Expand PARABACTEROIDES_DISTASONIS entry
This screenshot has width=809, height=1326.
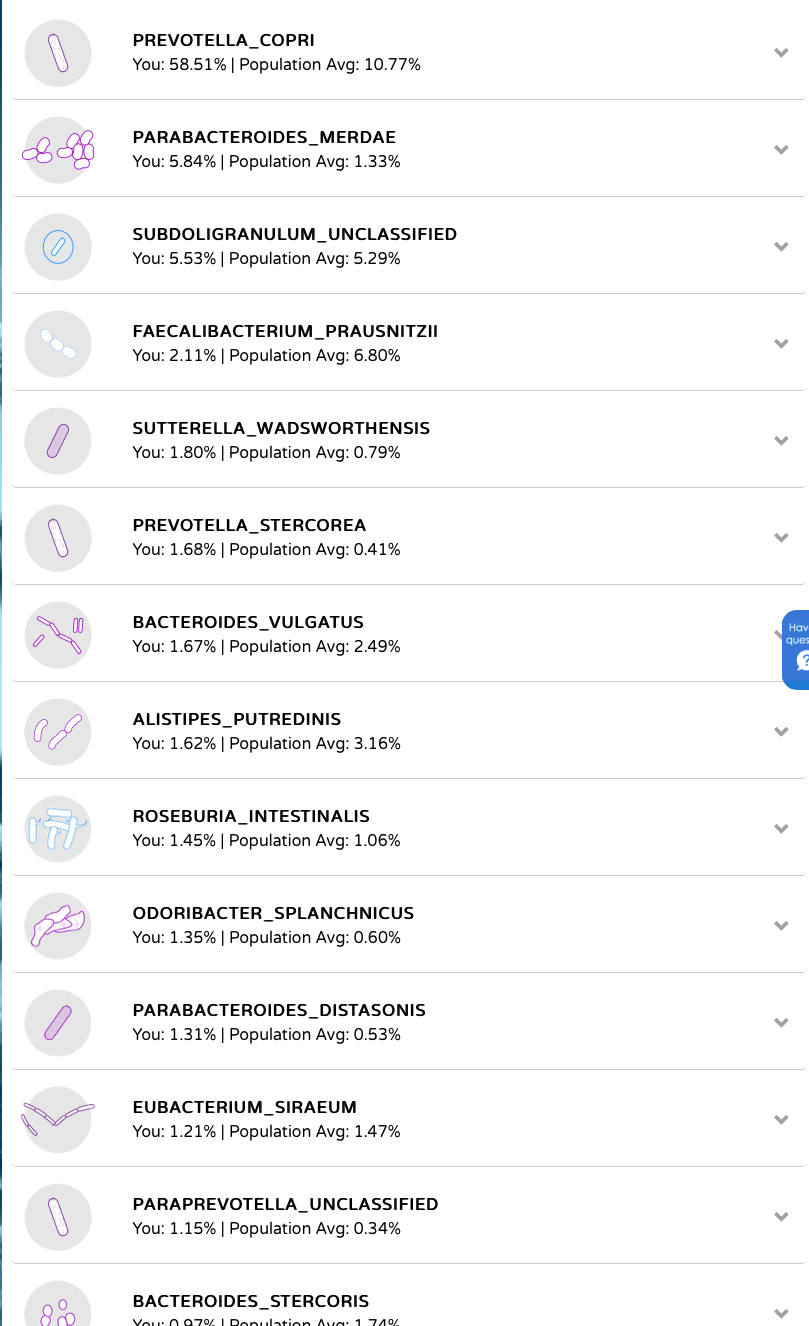(408, 1022)
